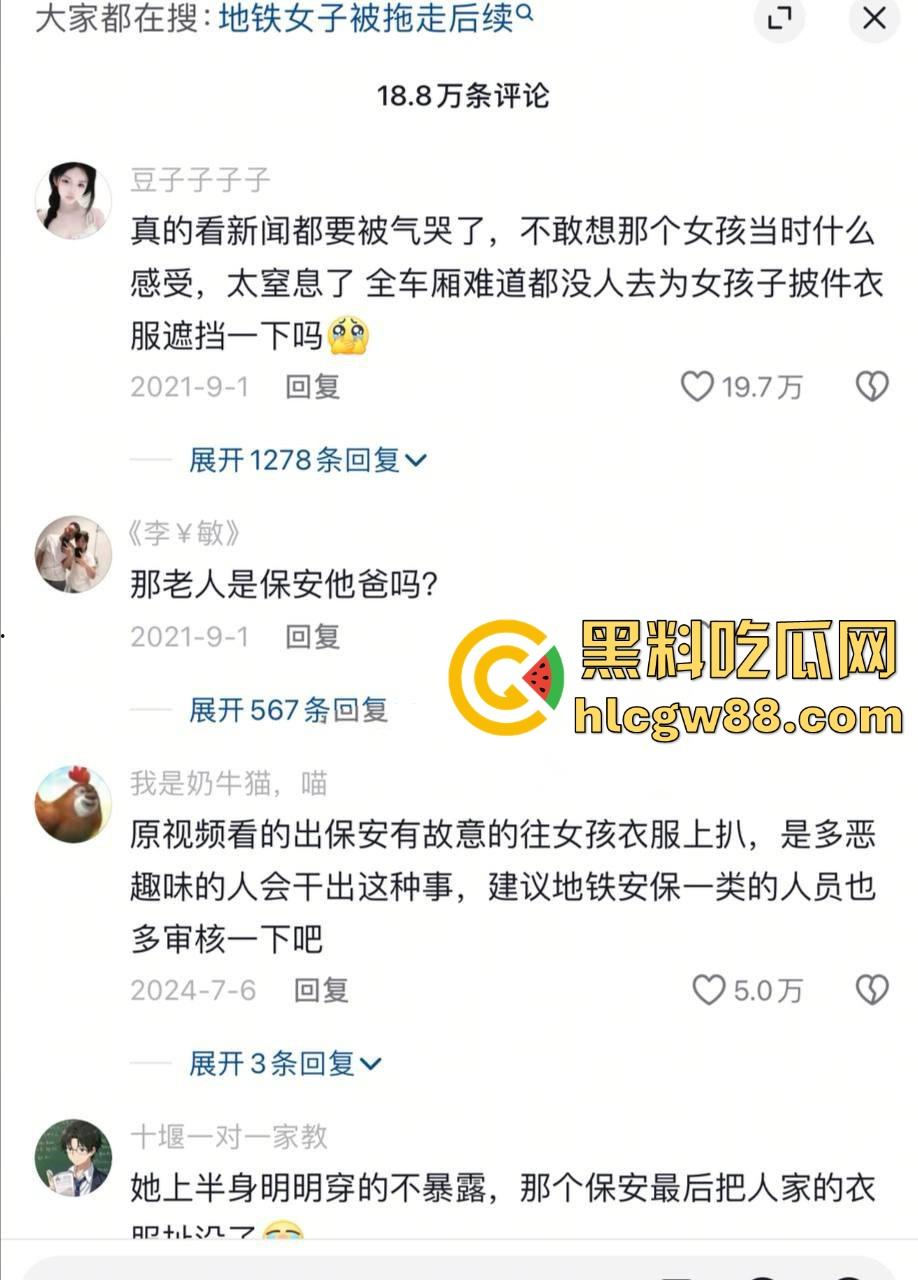Close the comments panel
The image size is (918, 1280).
pos(873,18)
